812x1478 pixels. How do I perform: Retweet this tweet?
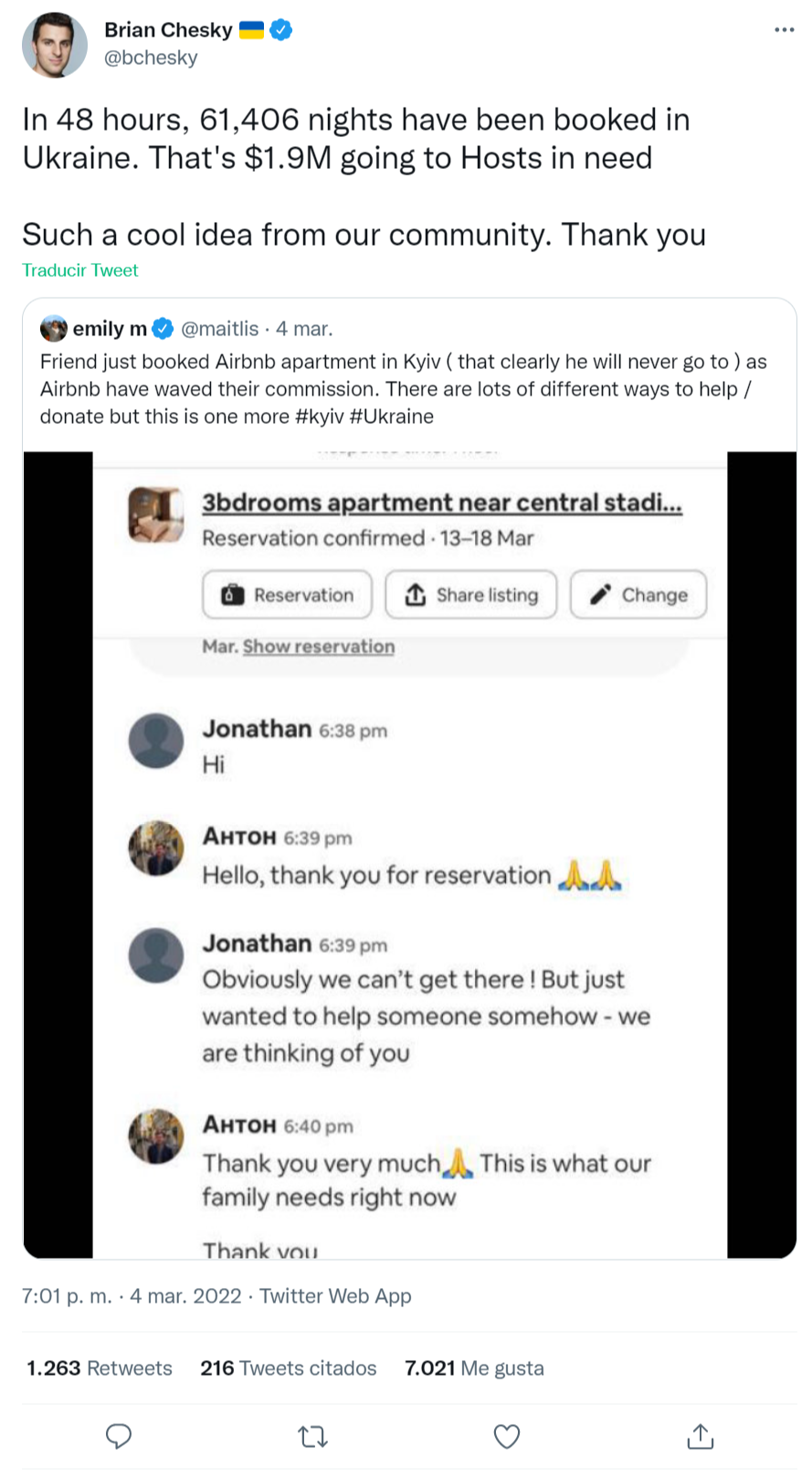(x=313, y=1437)
